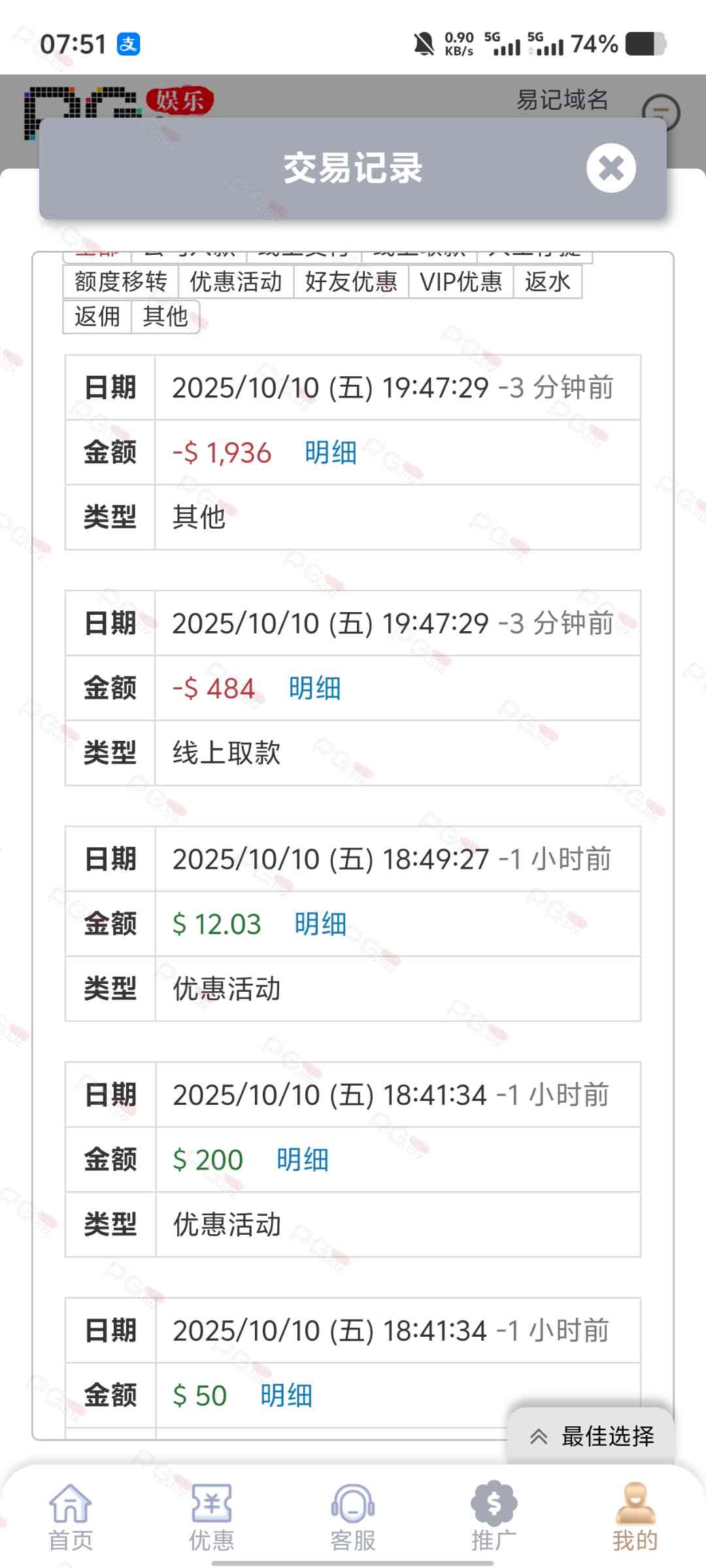706x1568 pixels.
Task: Show 返佣 records
Action: tap(97, 317)
